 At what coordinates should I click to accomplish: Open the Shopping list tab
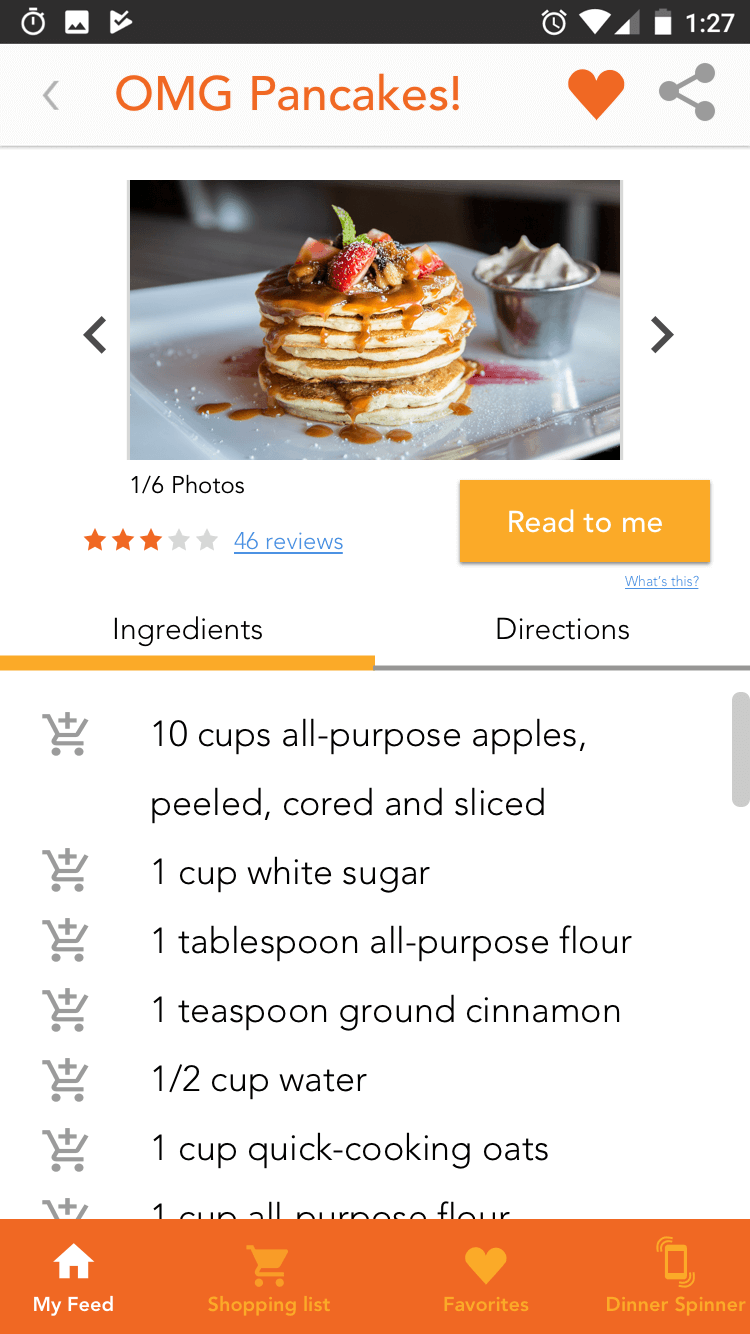(x=269, y=1277)
